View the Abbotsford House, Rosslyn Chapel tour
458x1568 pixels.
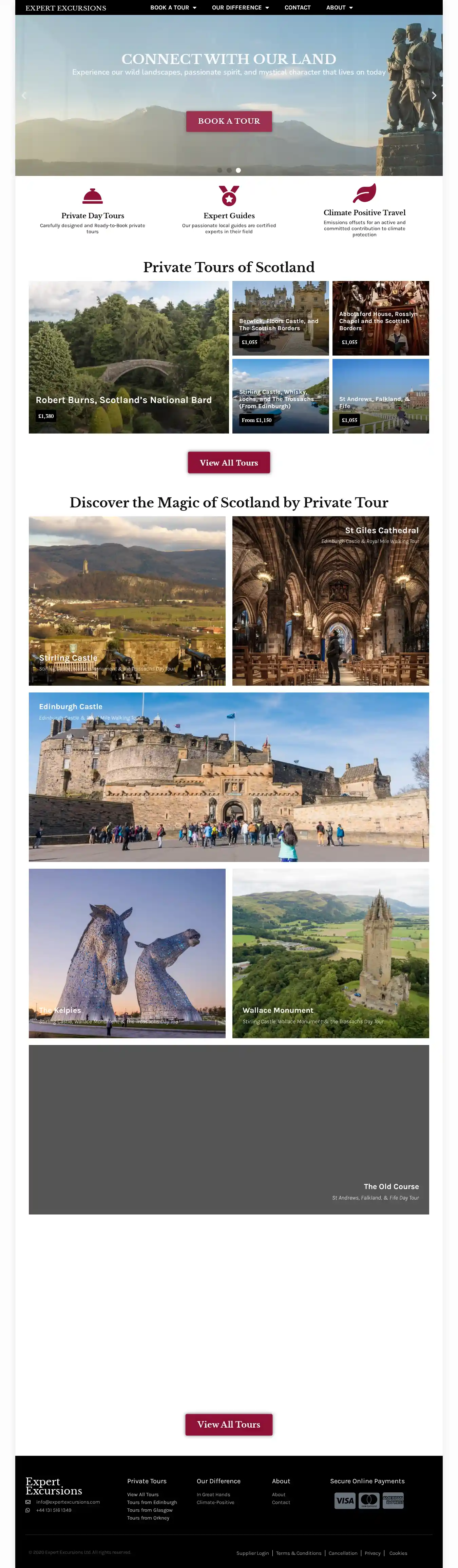tap(381, 318)
